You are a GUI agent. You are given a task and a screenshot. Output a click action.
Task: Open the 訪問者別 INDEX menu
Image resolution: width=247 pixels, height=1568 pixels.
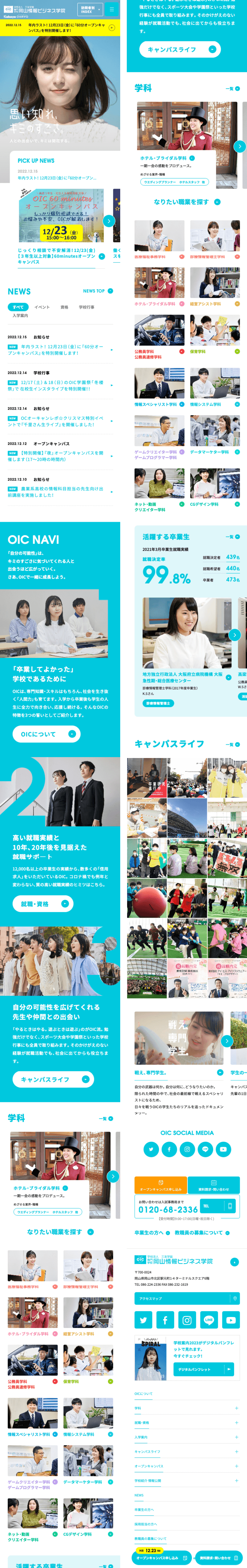[90, 10]
